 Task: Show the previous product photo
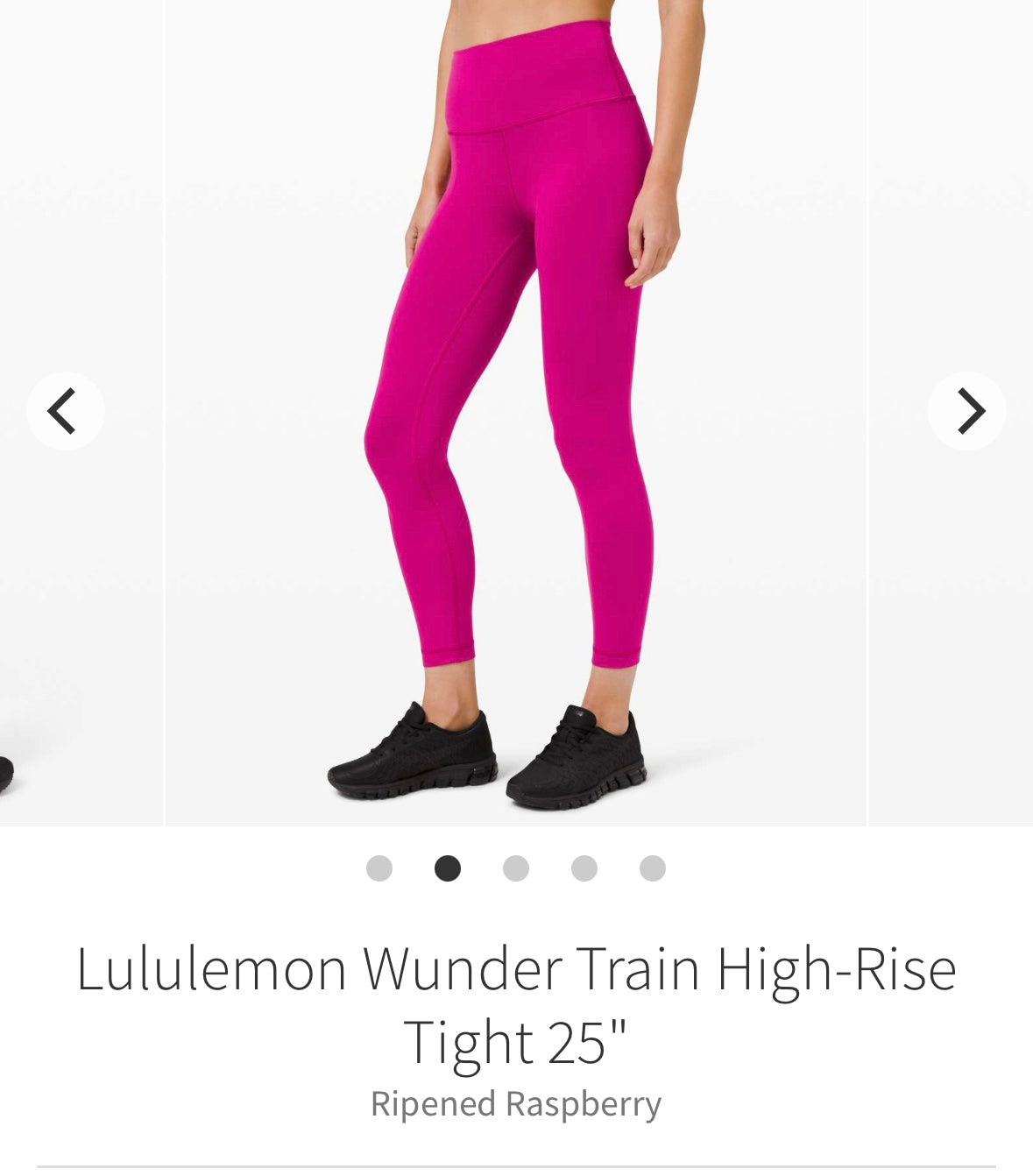(x=65, y=411)
